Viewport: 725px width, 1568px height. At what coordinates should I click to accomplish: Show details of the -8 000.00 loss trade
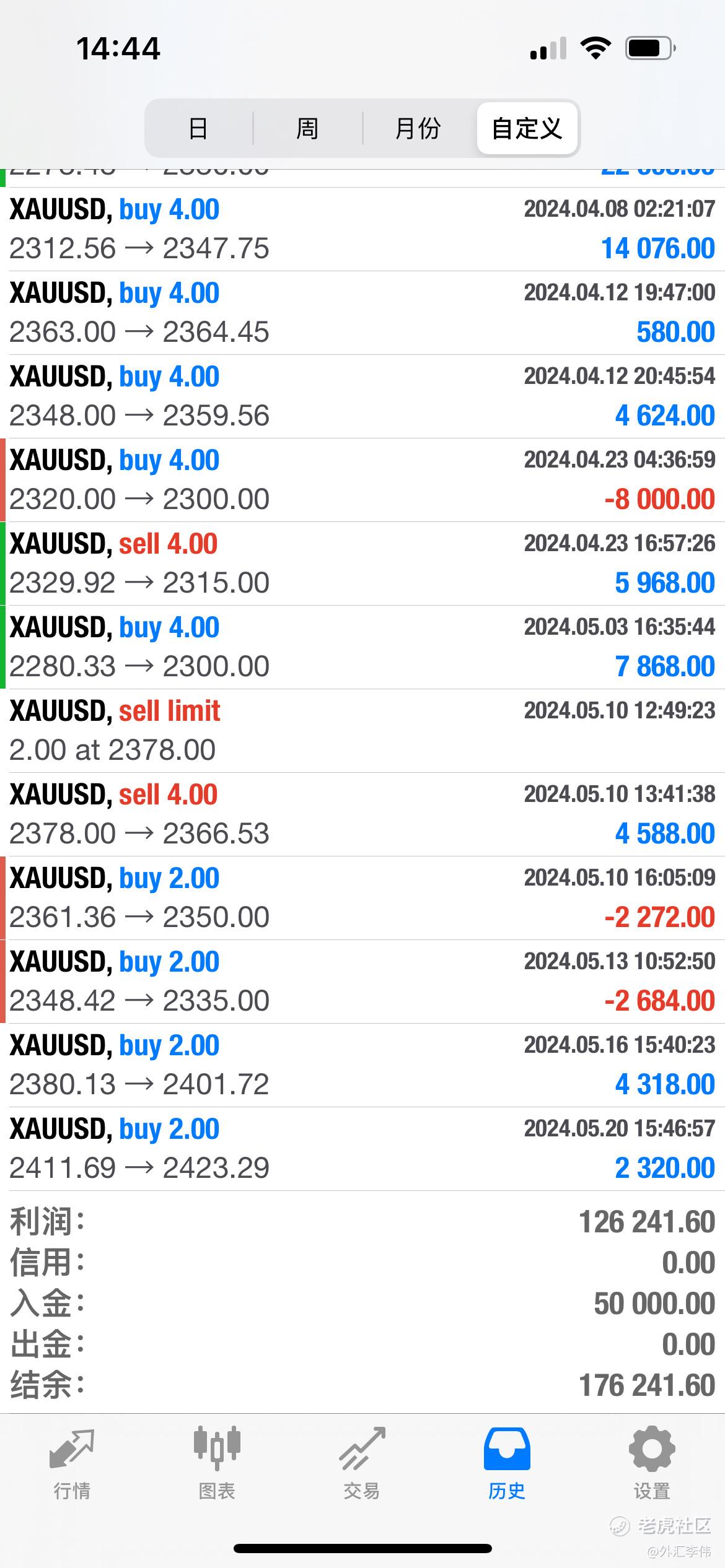pos(362,480)
